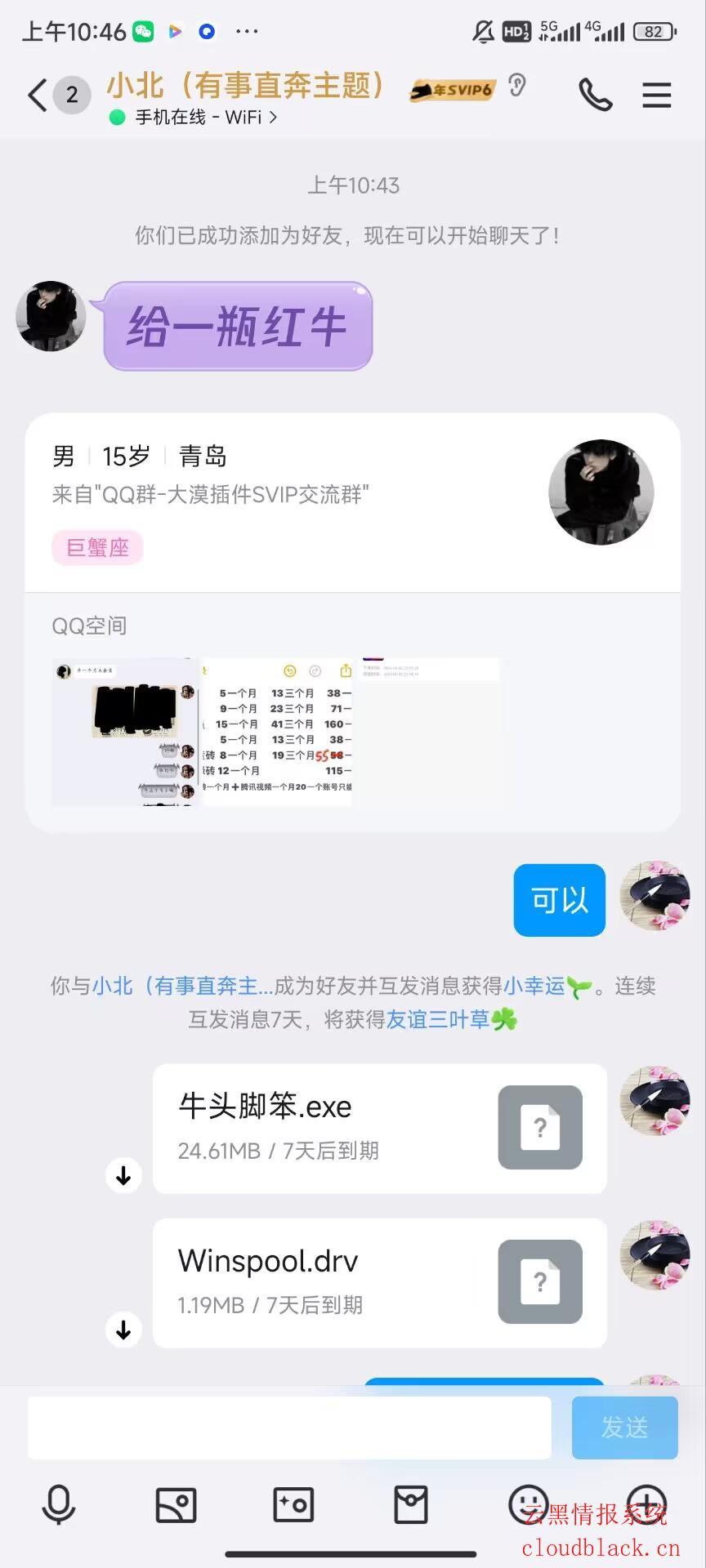The image size is (706, 1568).
Task: Open the 友谊三叶草 link
Action: tap(438, 1020)
